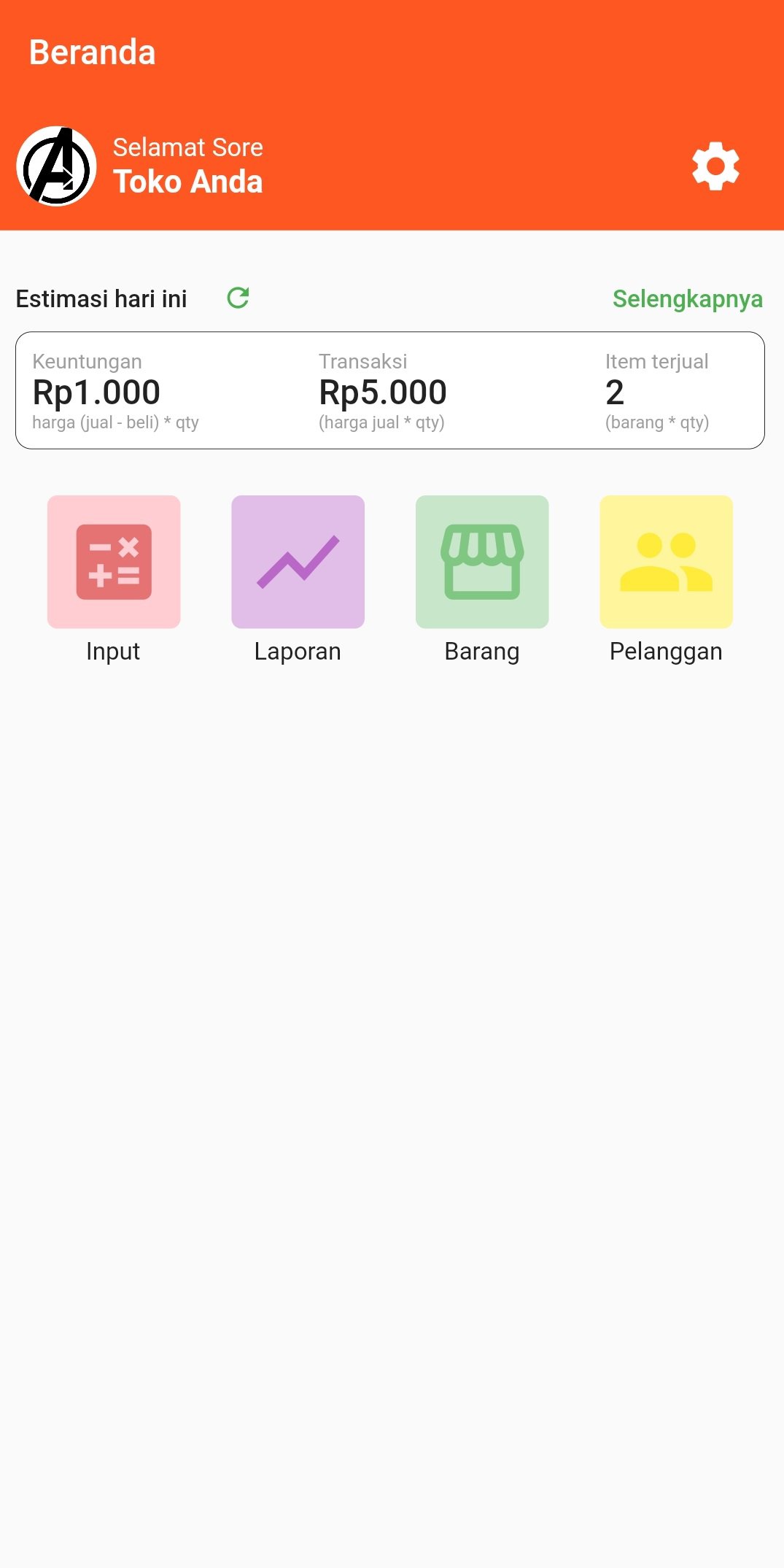The image size is (784, 1568).
Task: Open the Pelanggan tile
Action: point(666,562)
